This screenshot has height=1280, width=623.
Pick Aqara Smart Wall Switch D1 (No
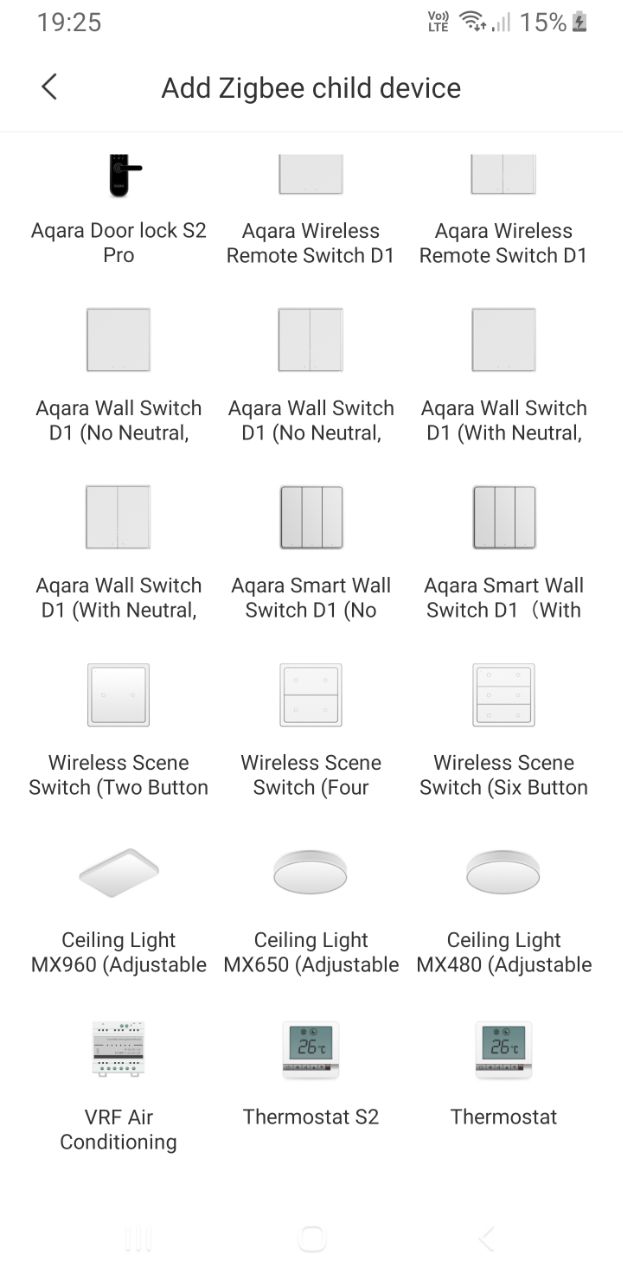[311, 552]
